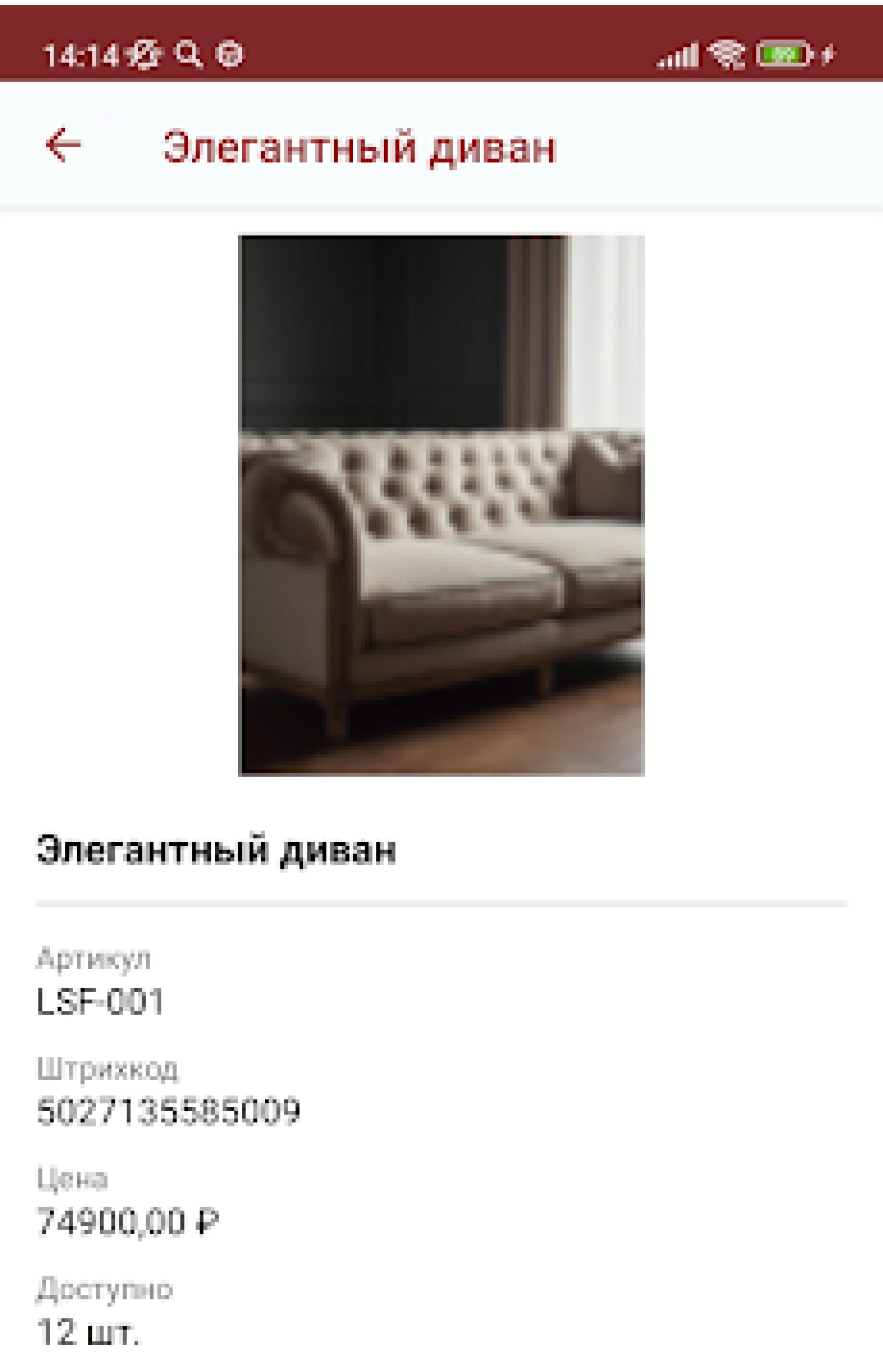Go back from Элегантный диван product page
The width and height of the screenshot is (883, 1372).
tap(63, 145)
